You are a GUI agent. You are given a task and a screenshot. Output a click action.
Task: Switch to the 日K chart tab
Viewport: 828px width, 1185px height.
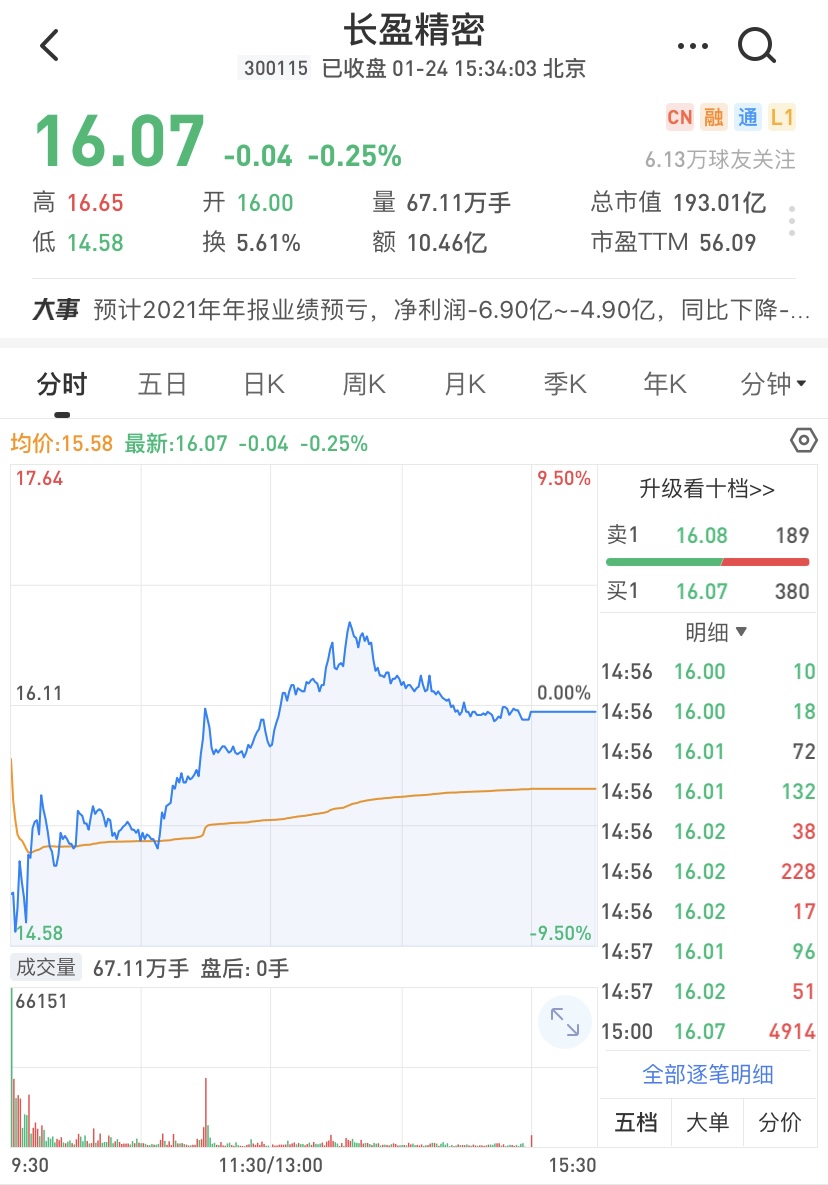click(264, 384)
